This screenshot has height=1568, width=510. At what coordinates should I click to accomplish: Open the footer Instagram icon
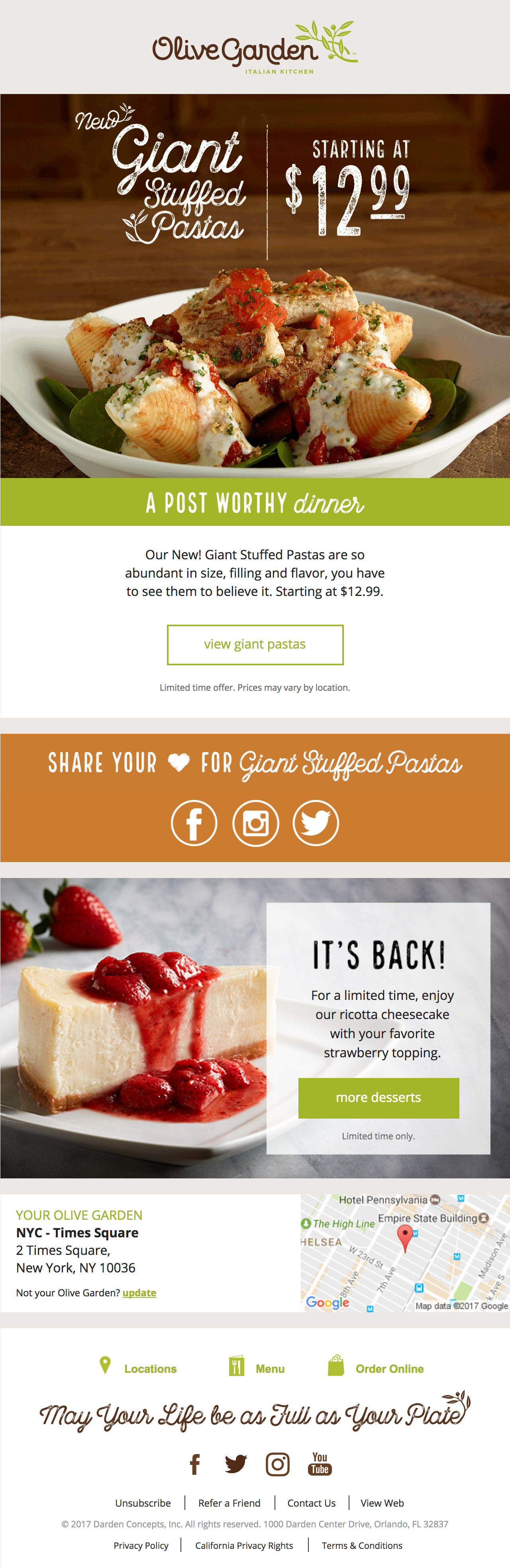click(278, 1464)
